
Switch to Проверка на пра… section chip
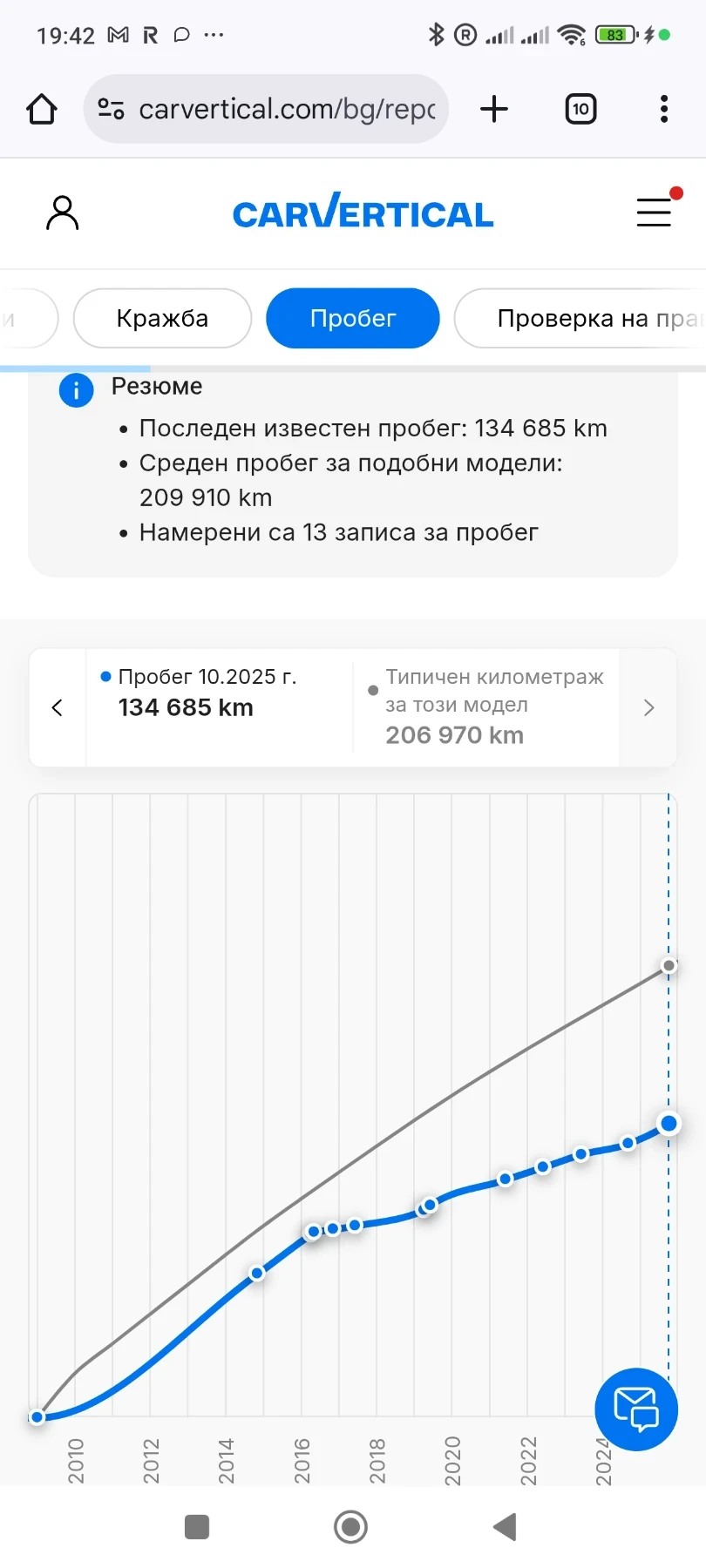point(584,319)
